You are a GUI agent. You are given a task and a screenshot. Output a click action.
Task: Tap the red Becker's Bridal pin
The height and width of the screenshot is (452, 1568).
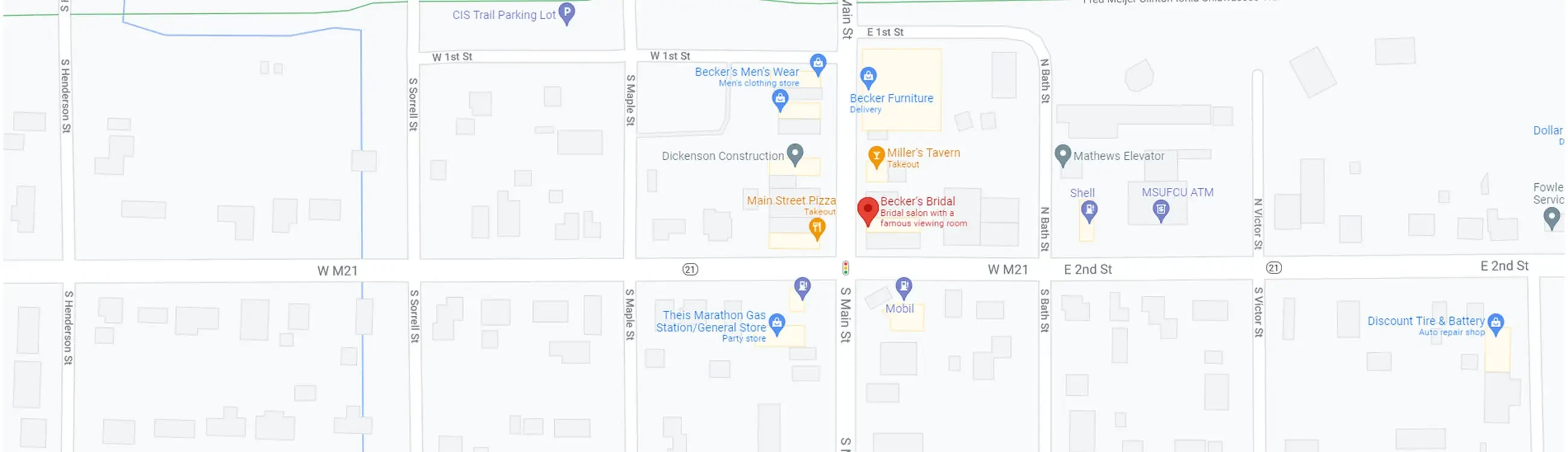(867, 210)
